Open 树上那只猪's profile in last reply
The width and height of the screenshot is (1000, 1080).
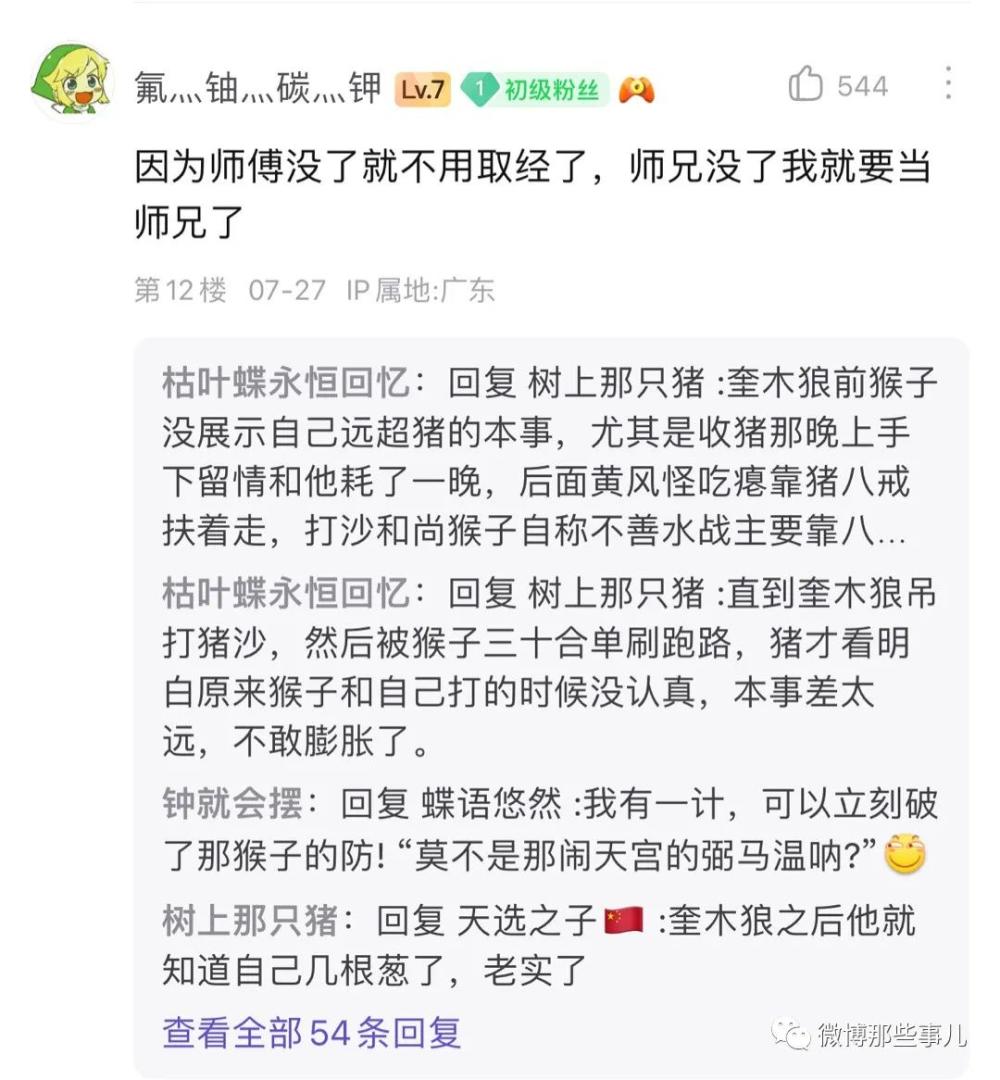(256, 921)
